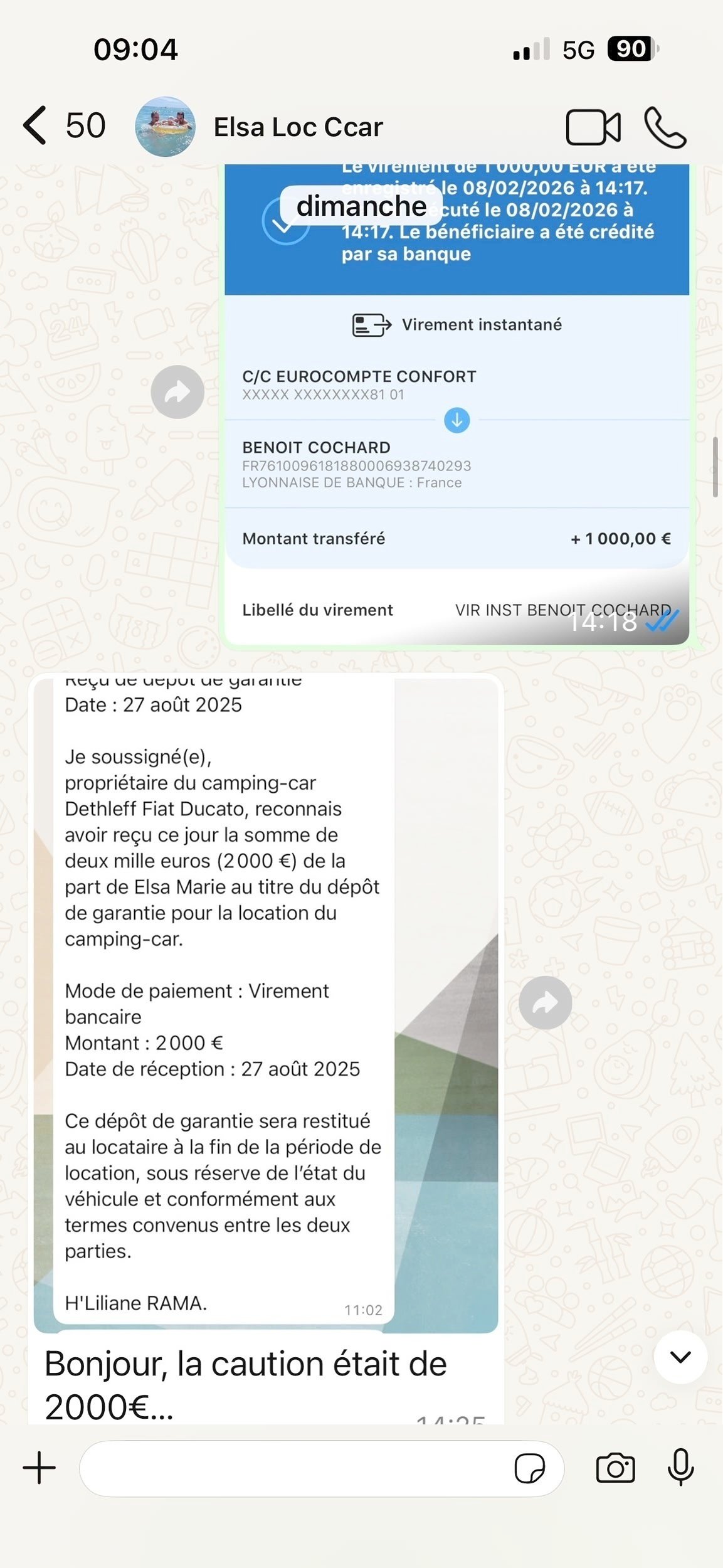Record a voice message
The width and height of the screenshot is (723, 1568).
(x=680, y=1468)
